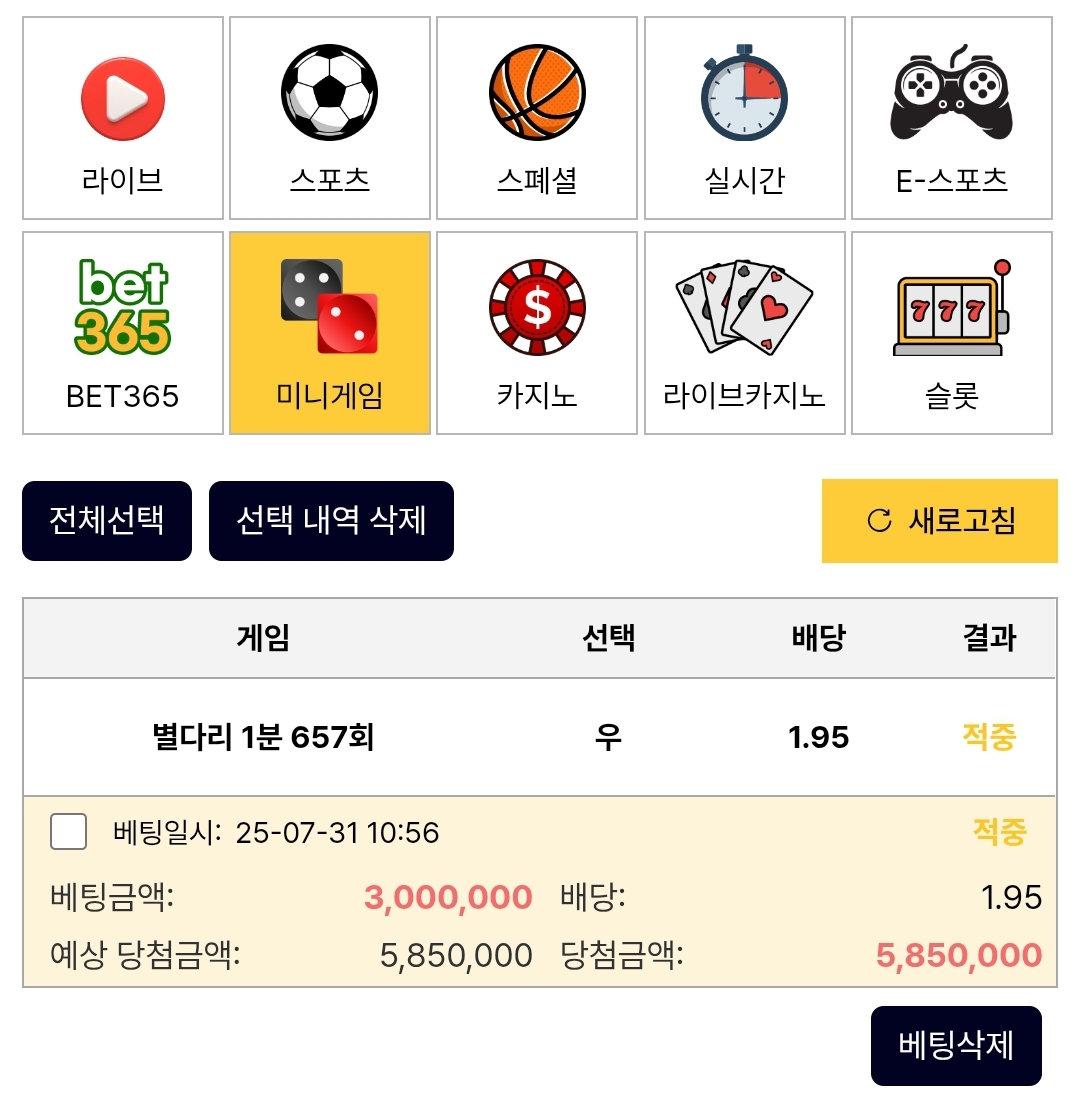Viewport: 1080px width, 1108px height.
Task: Select the 미니게임 tile
Action: tap(330, 333)
